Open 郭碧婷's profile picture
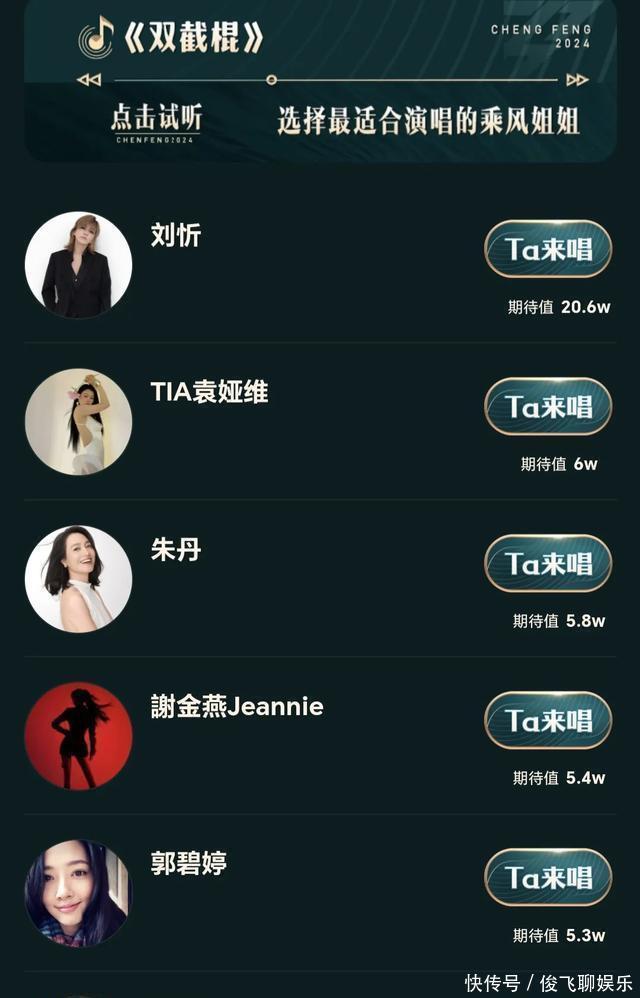Image resolution: width=640 pixels, height=998 pixels. coord(78,893)
